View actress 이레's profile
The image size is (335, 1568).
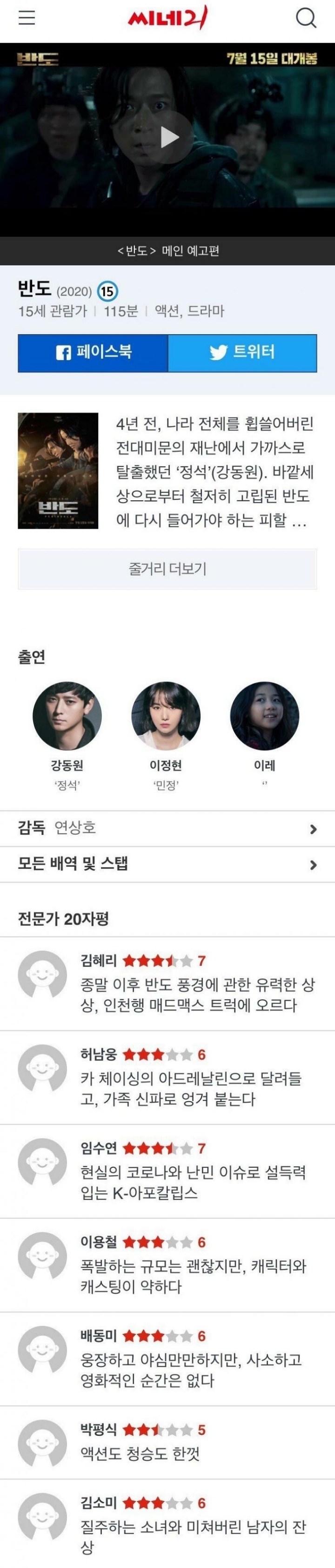[x=264, y=716]
